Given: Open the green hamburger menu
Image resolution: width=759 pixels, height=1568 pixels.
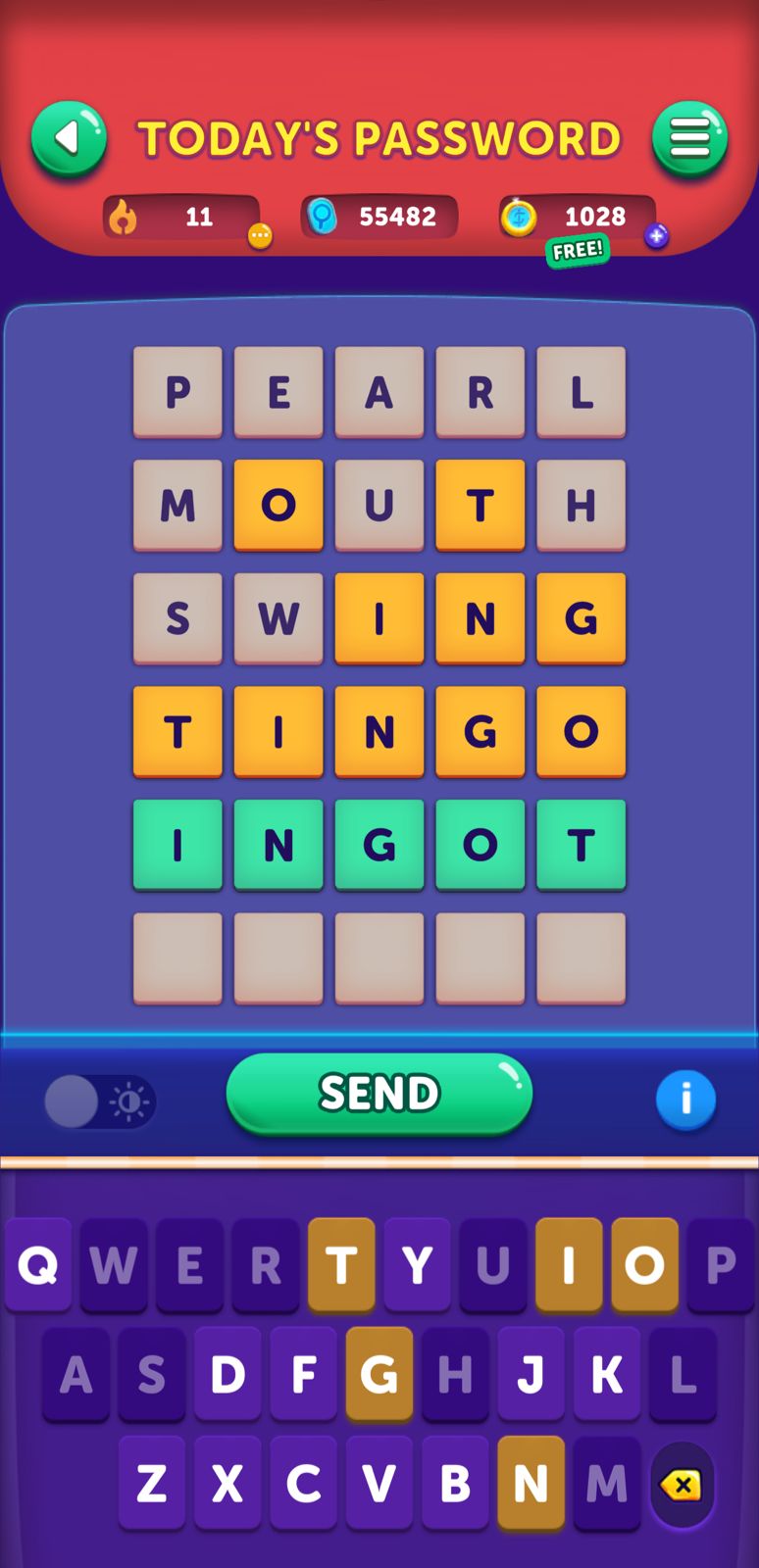Looking at the screenshot, I should [x=689, y=139].
